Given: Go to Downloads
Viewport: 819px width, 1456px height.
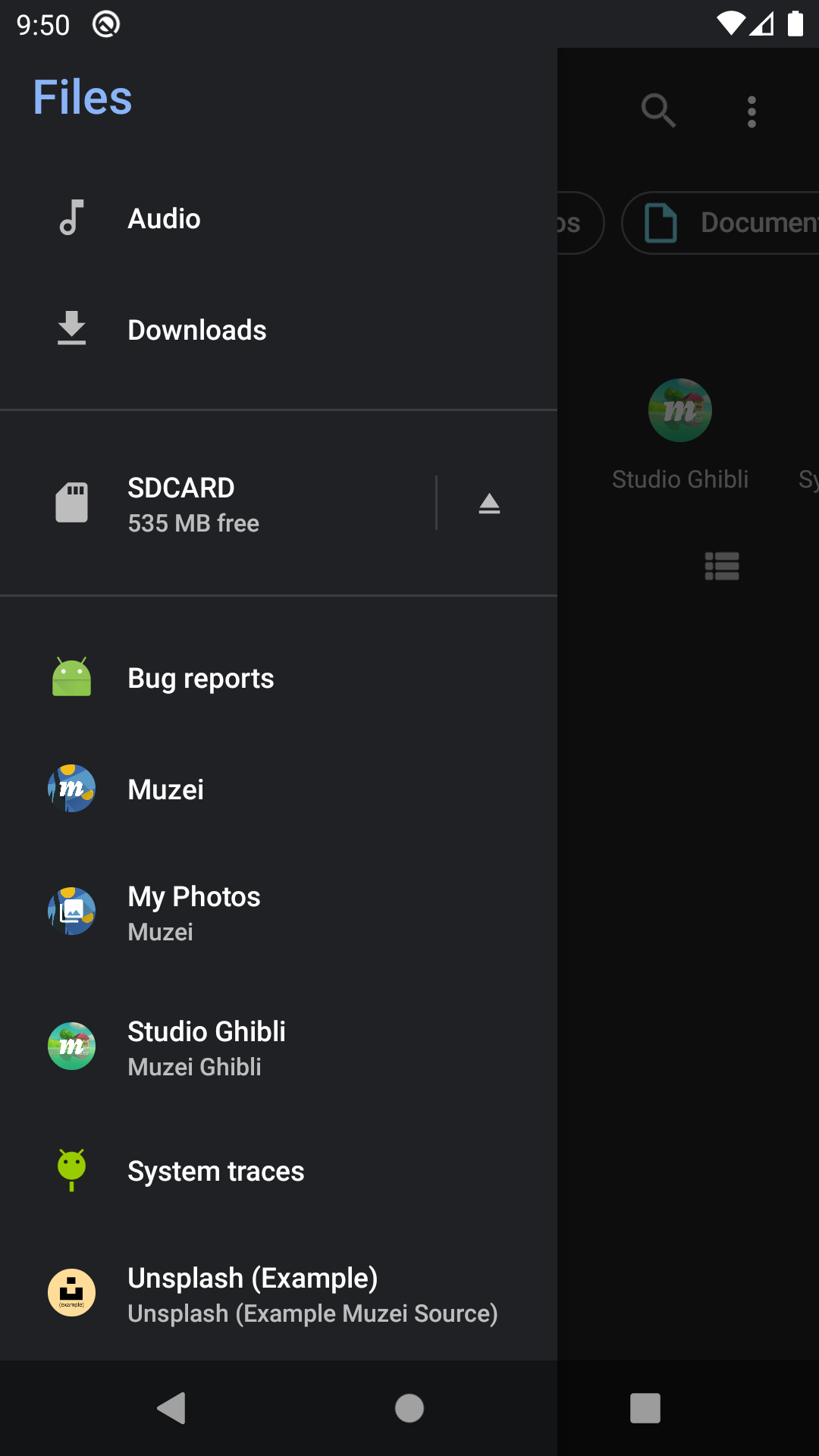Looking at the screenshot, I should click(x=196, y=330).
